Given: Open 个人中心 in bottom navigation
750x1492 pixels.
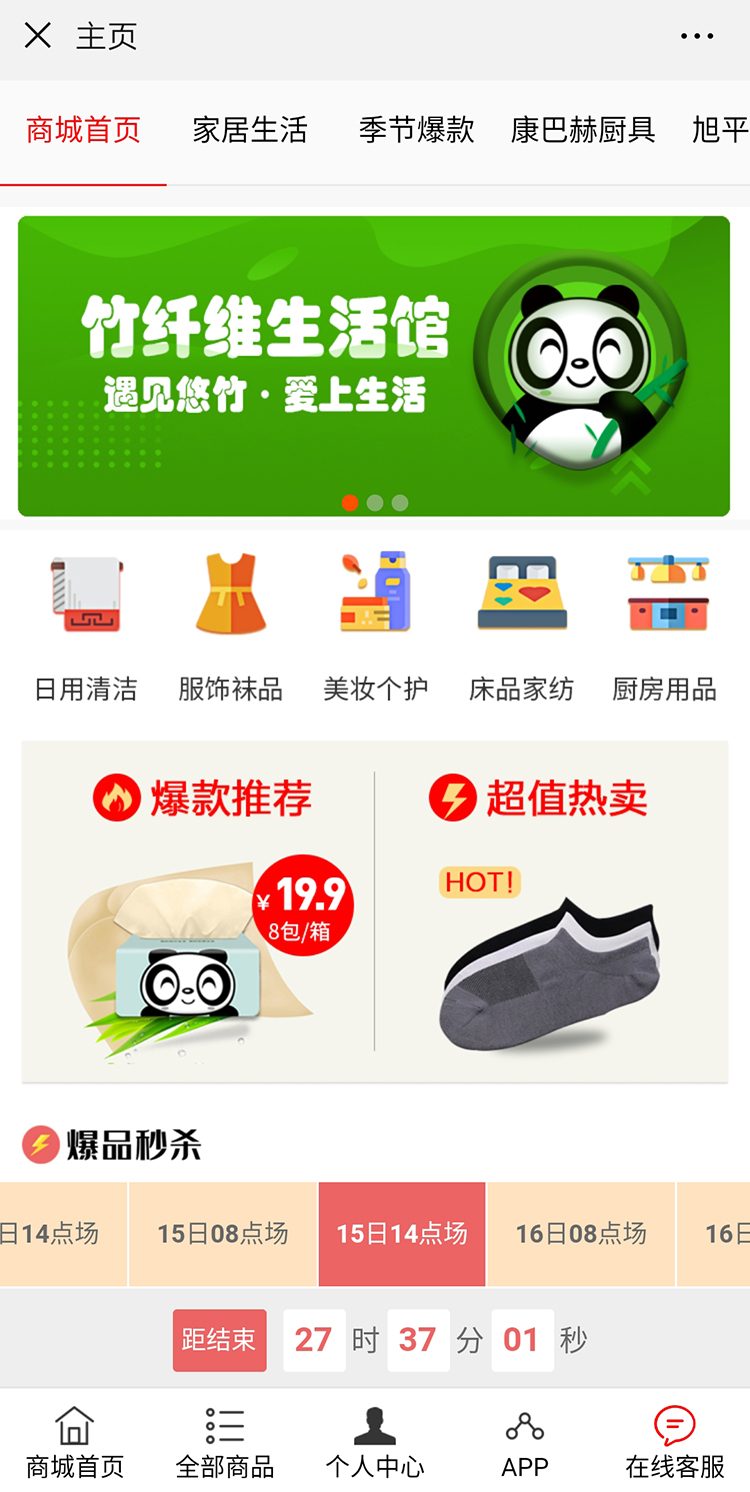Looking at the screenshot, I should (x=375, y=1442).
